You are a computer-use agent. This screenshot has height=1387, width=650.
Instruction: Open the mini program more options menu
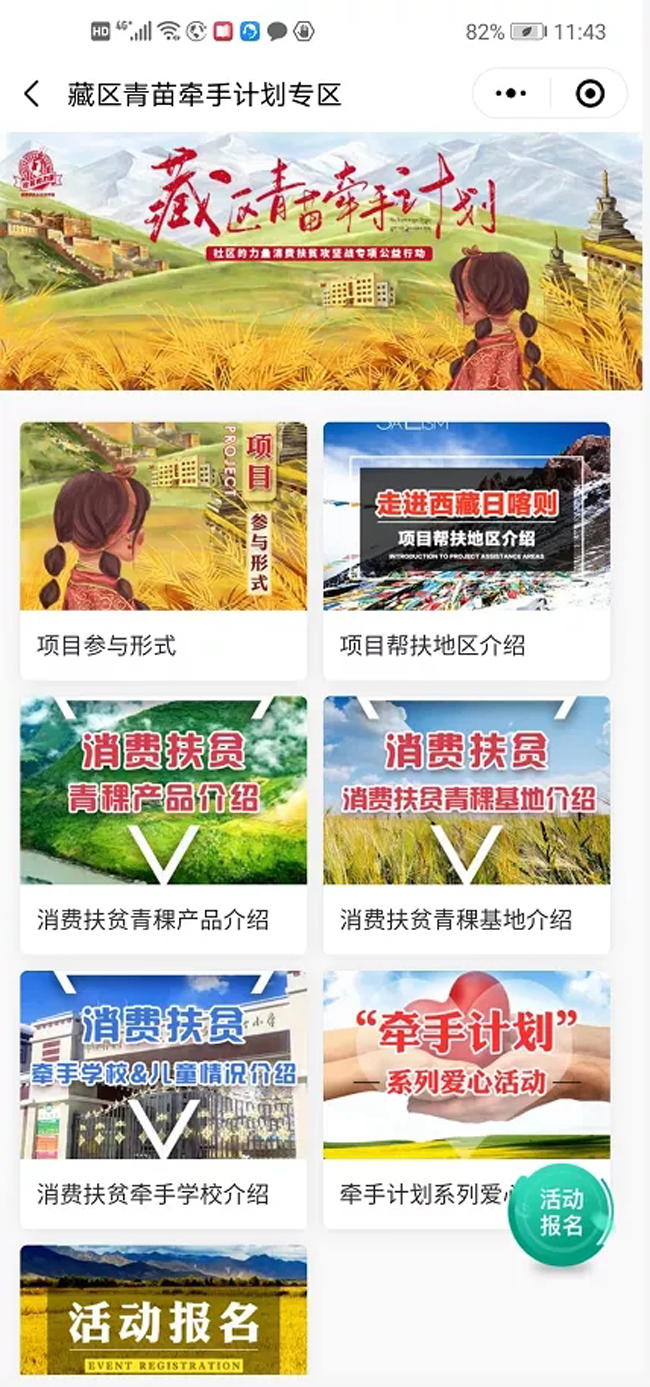tap(511, 94)
